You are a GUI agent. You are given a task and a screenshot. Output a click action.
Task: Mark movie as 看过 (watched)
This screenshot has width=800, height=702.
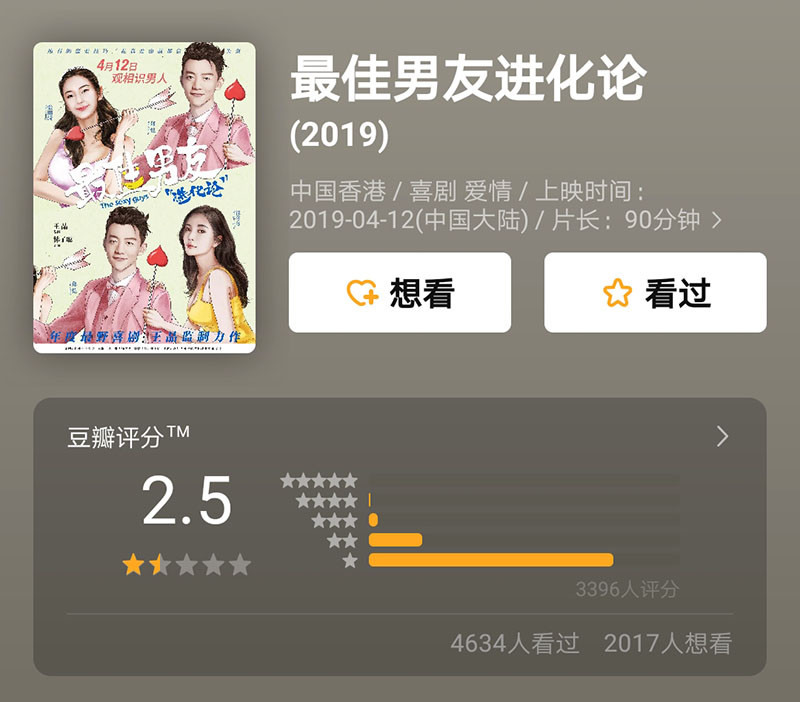click(x=655, y=293)
